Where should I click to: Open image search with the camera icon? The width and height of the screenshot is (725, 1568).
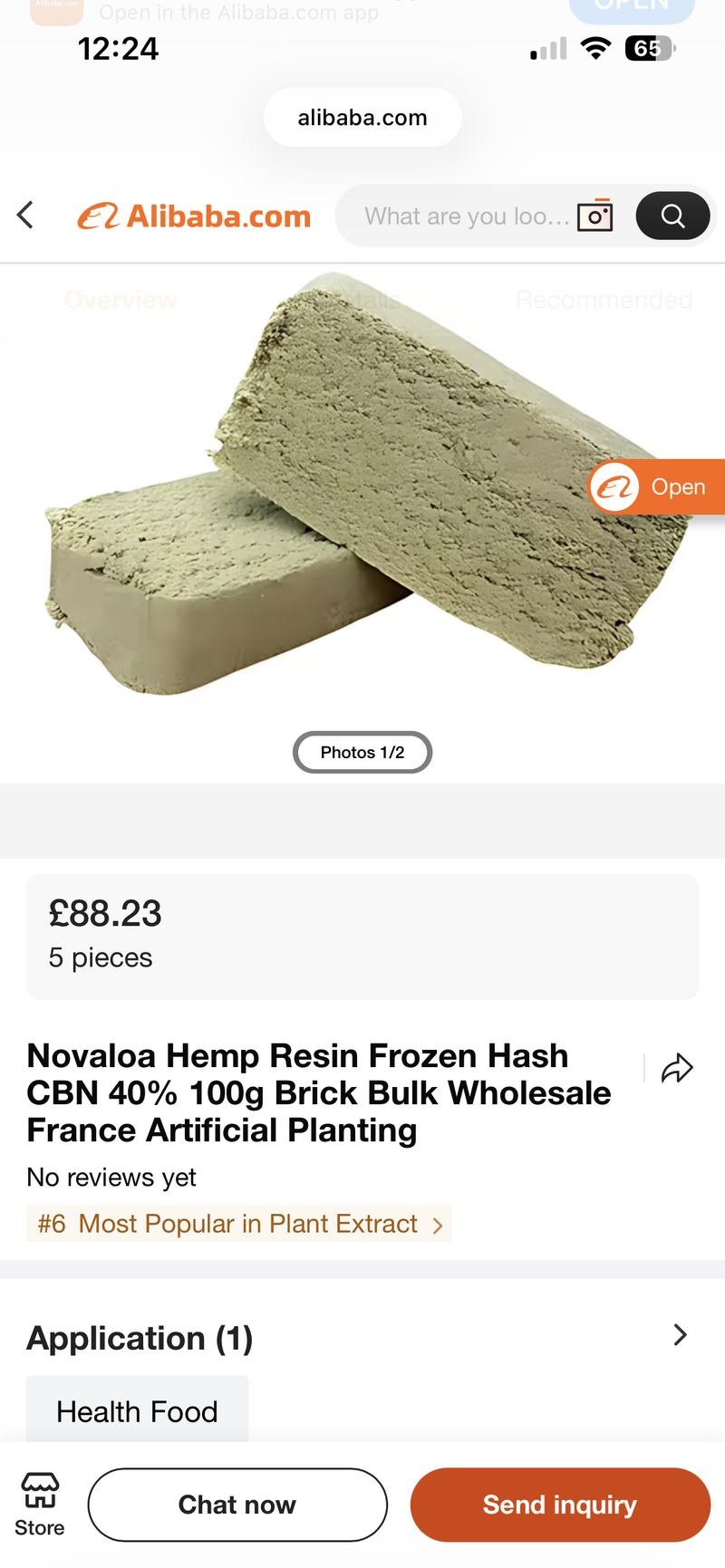click(x=595, y=216)
